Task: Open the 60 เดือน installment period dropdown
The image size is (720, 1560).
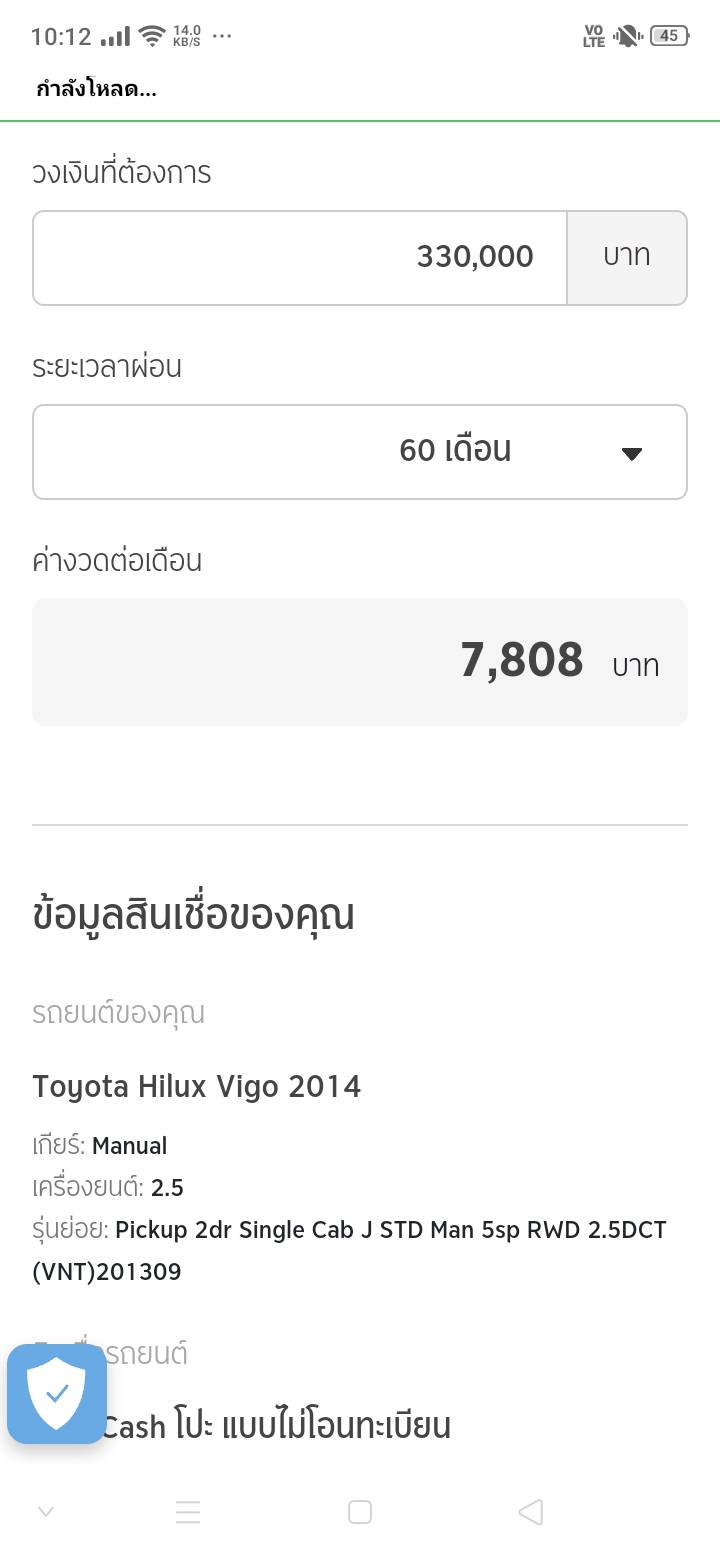Action: pyautogui.click(x=360, y=451)
